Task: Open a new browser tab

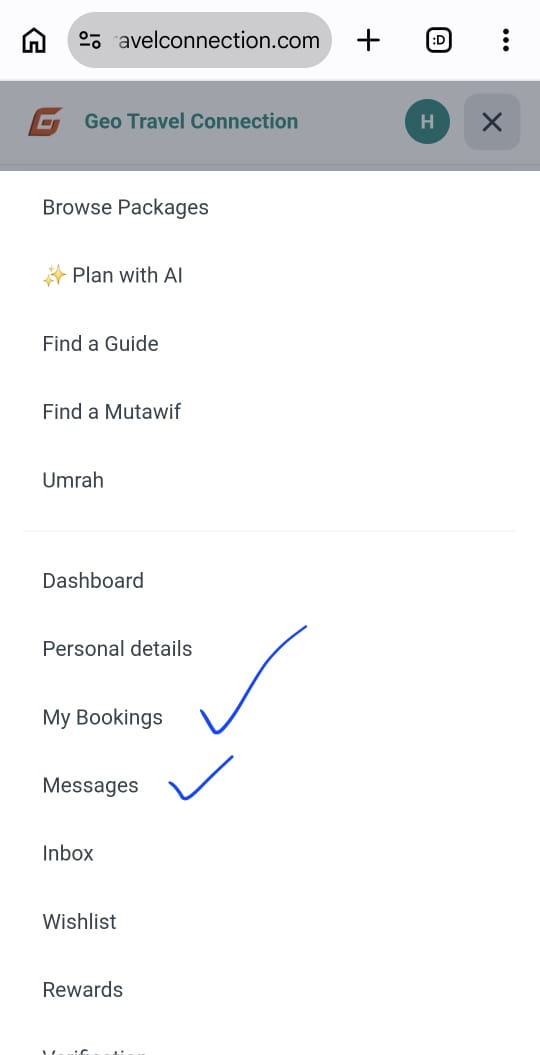Action: (369, 40)
